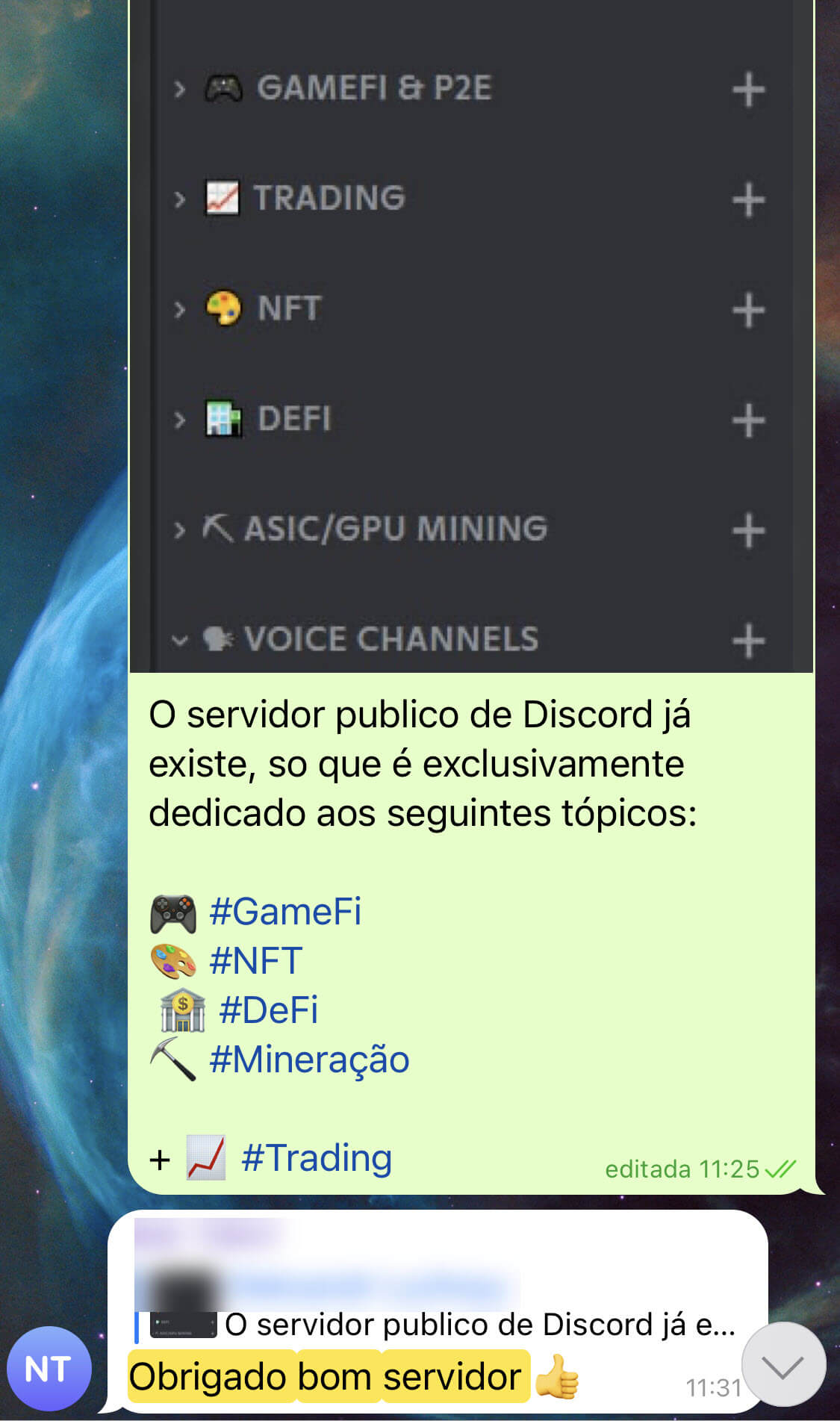
Task: Jump to the latest messages with the down arrow
Action: 783,1364
